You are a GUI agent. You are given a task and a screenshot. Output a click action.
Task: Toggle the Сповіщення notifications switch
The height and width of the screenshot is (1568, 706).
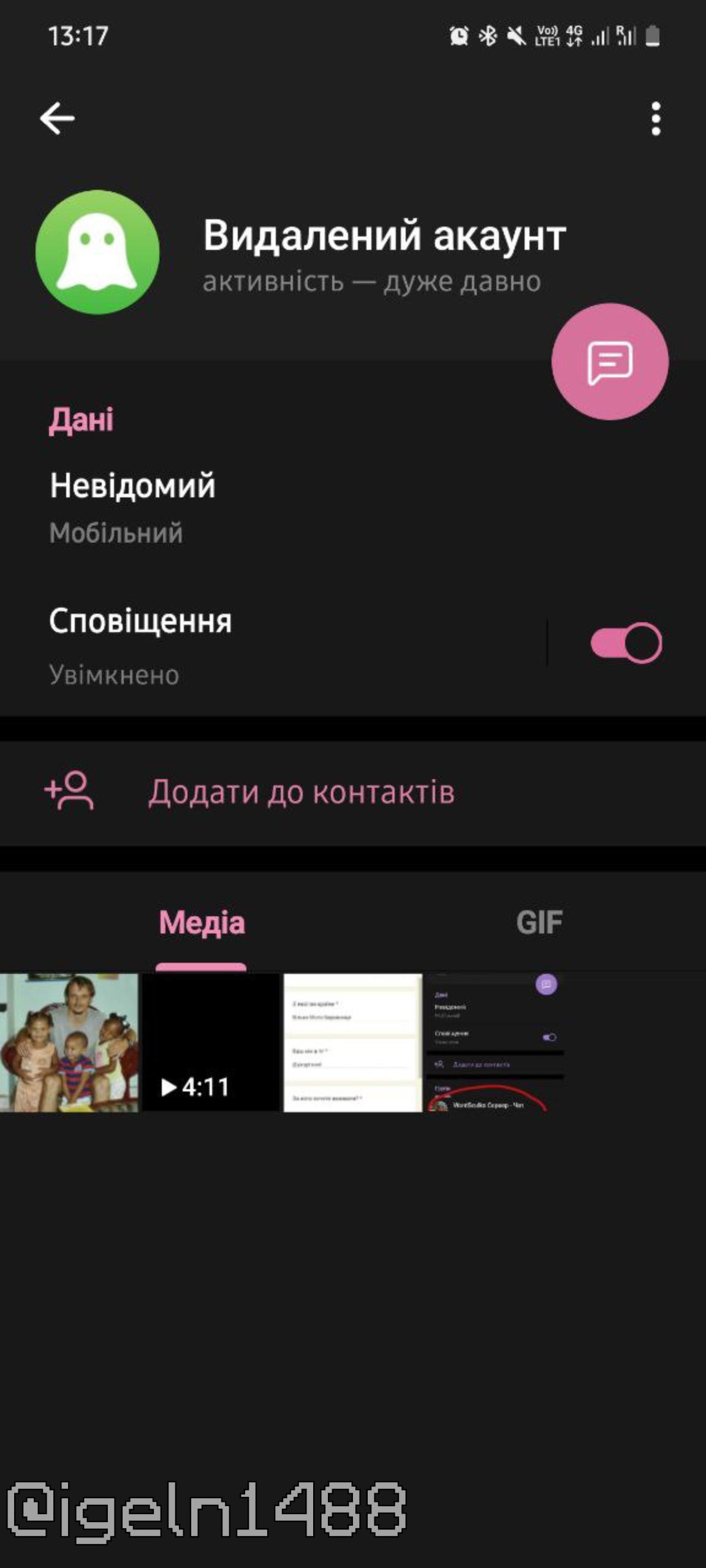coord(626,643)
